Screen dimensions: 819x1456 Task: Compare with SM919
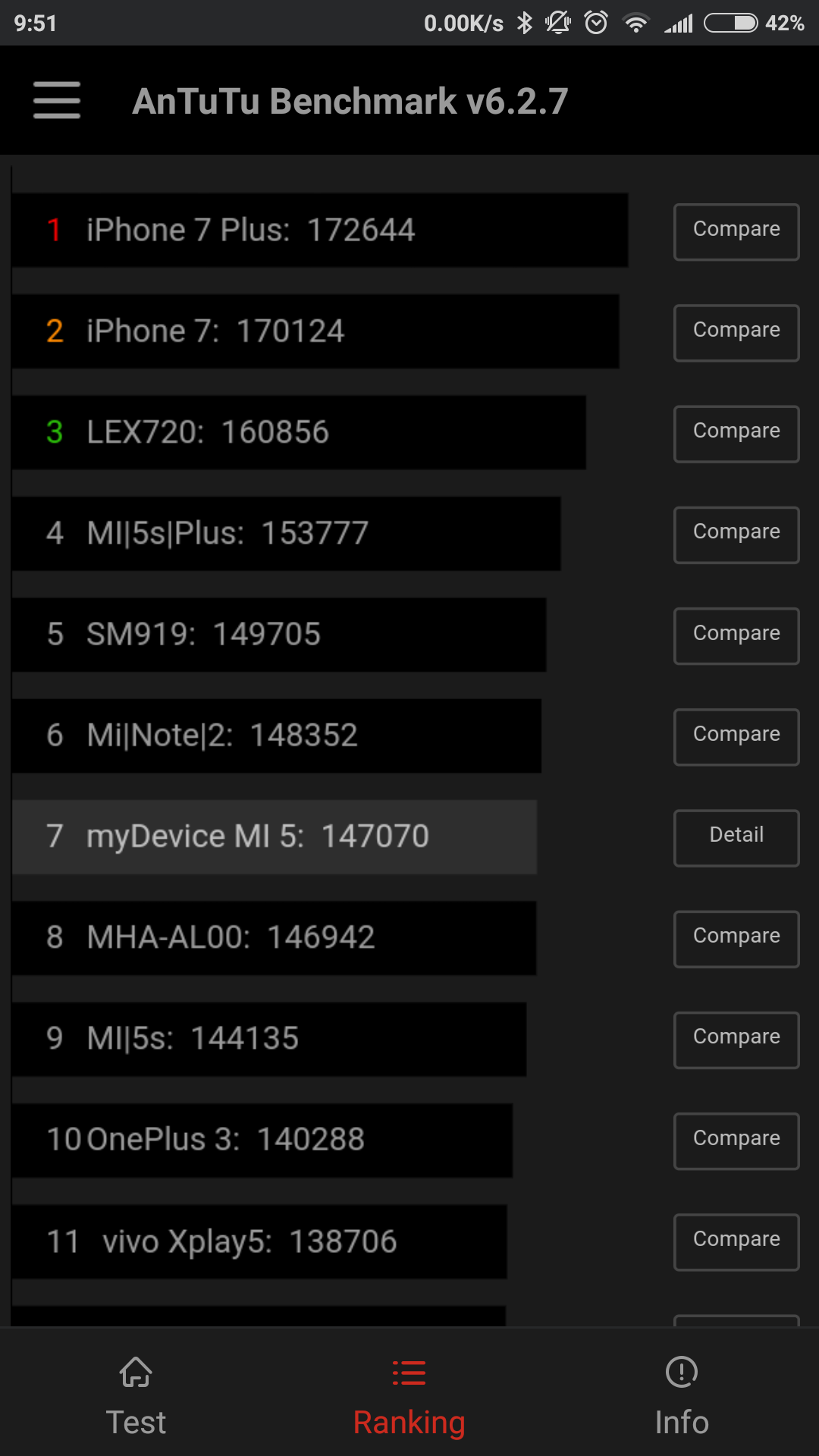736,635
